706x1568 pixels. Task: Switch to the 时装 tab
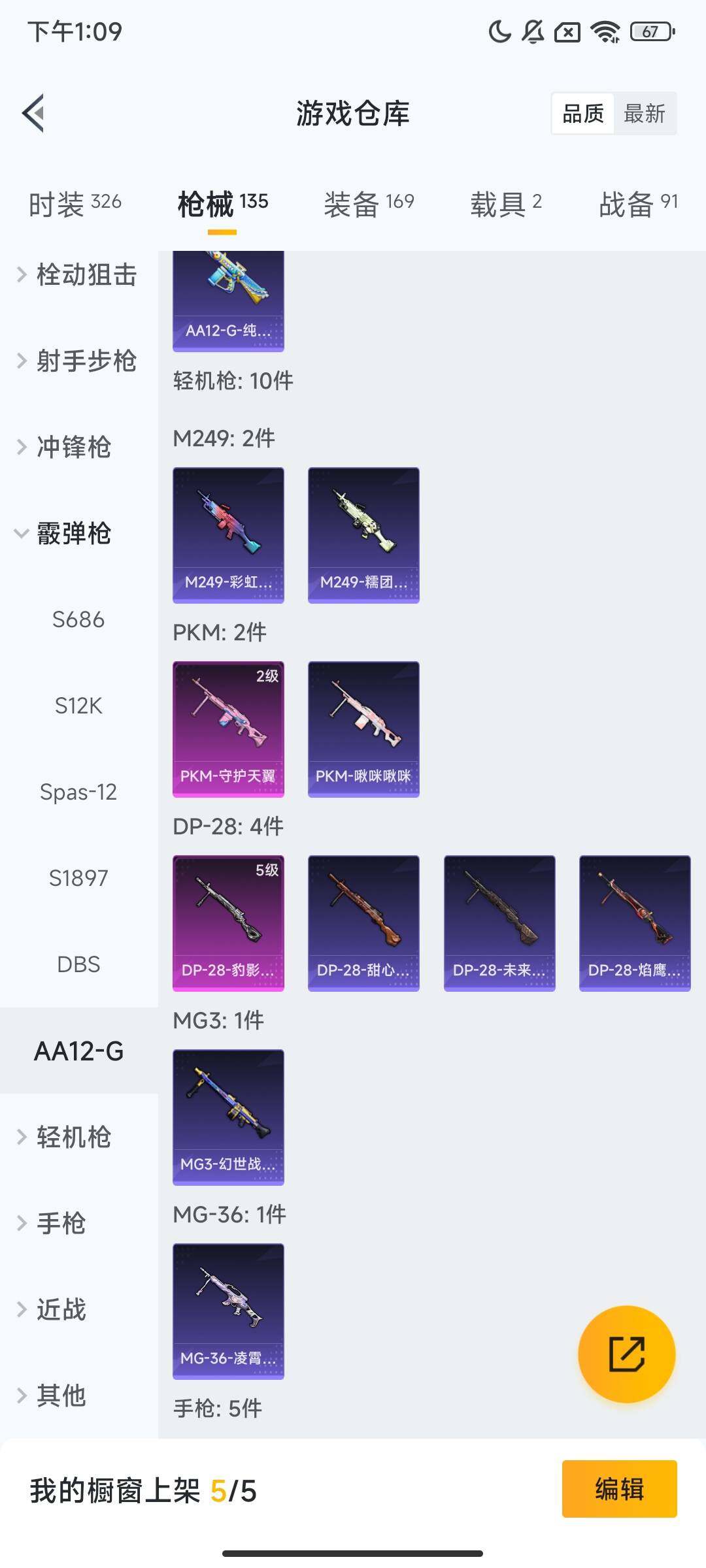click(x=75, y=204)
